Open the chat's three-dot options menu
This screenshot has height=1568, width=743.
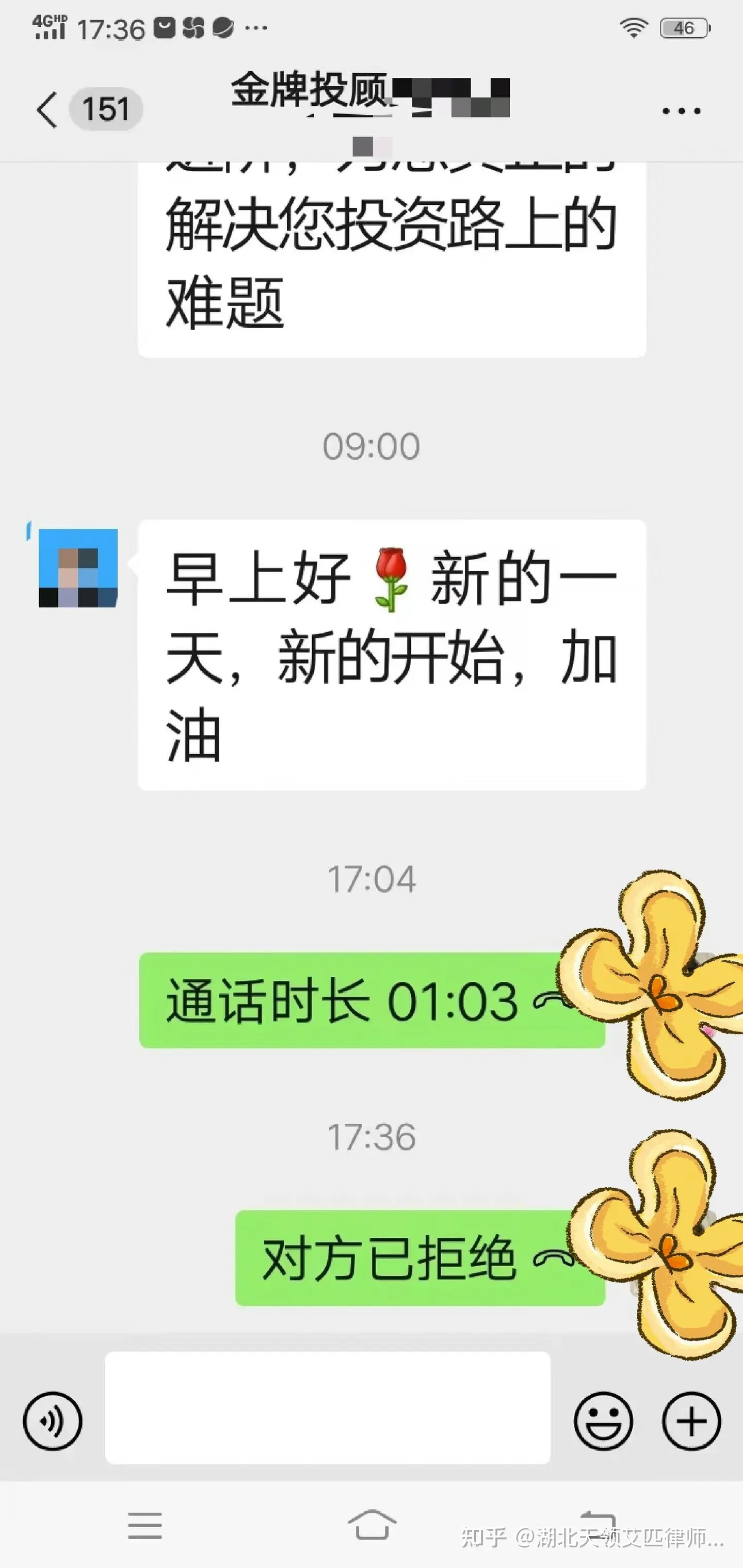point(681,111)
